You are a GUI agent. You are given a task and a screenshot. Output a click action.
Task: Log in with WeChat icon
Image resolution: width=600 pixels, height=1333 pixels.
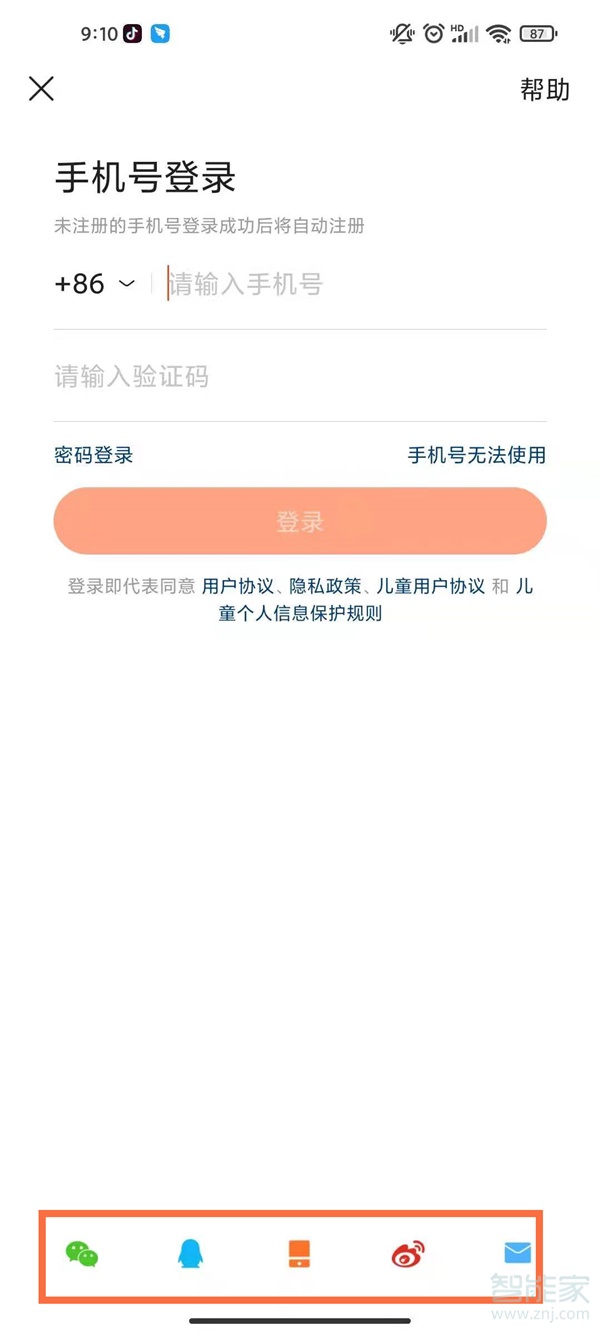point(82,1253)
